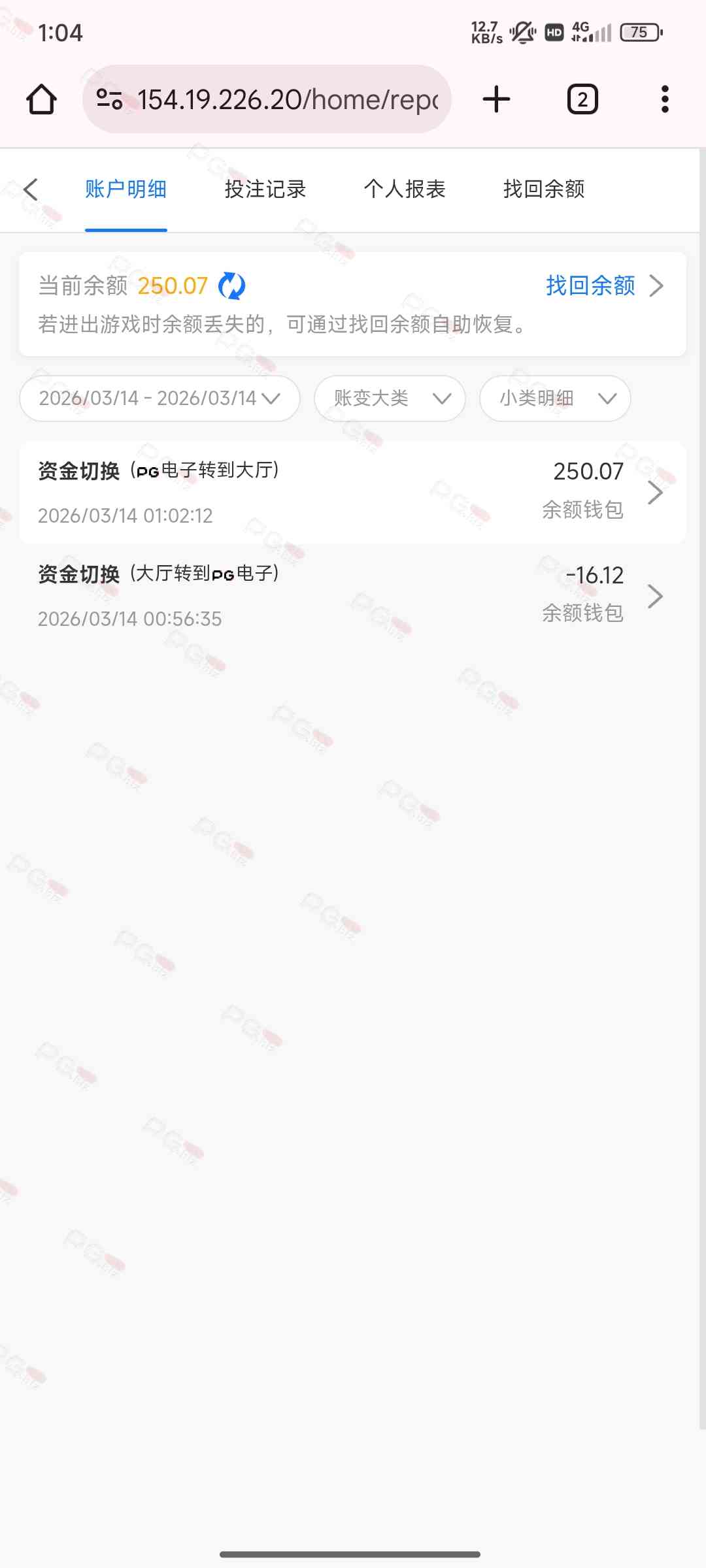
Task: Expand the 小类明细 dropdown
Action: [x=555, y=398]
